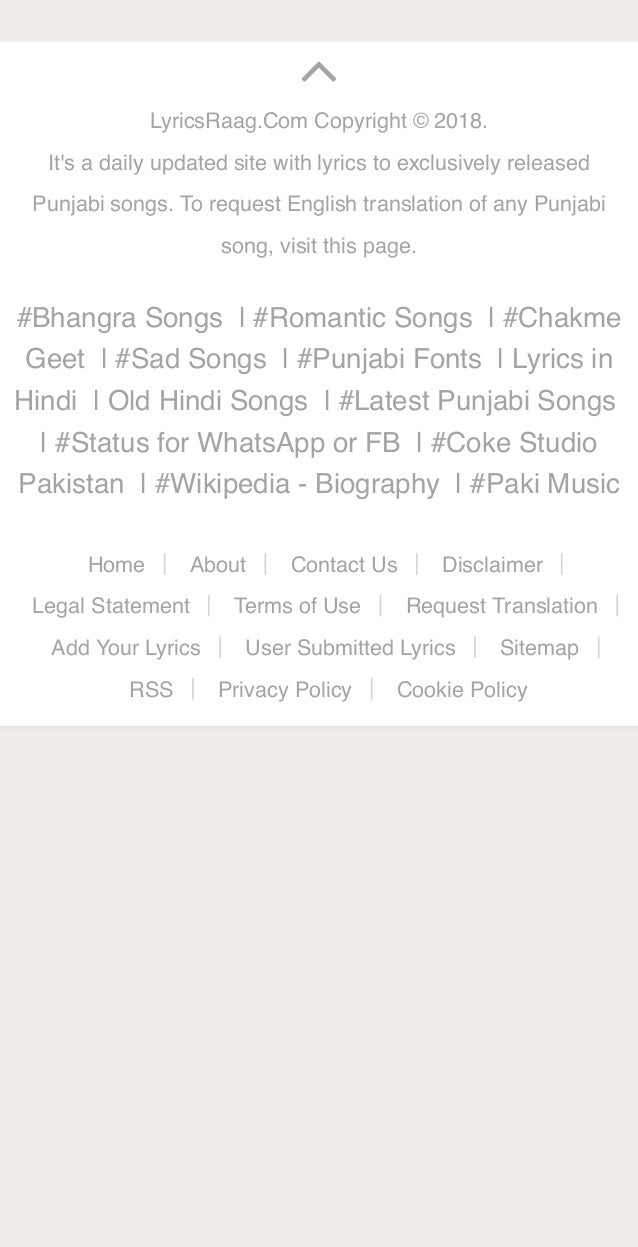This screenshot has width=638, height=1247.
Task: Open the #Punjabi Fonts link
Action: (389, 359)
